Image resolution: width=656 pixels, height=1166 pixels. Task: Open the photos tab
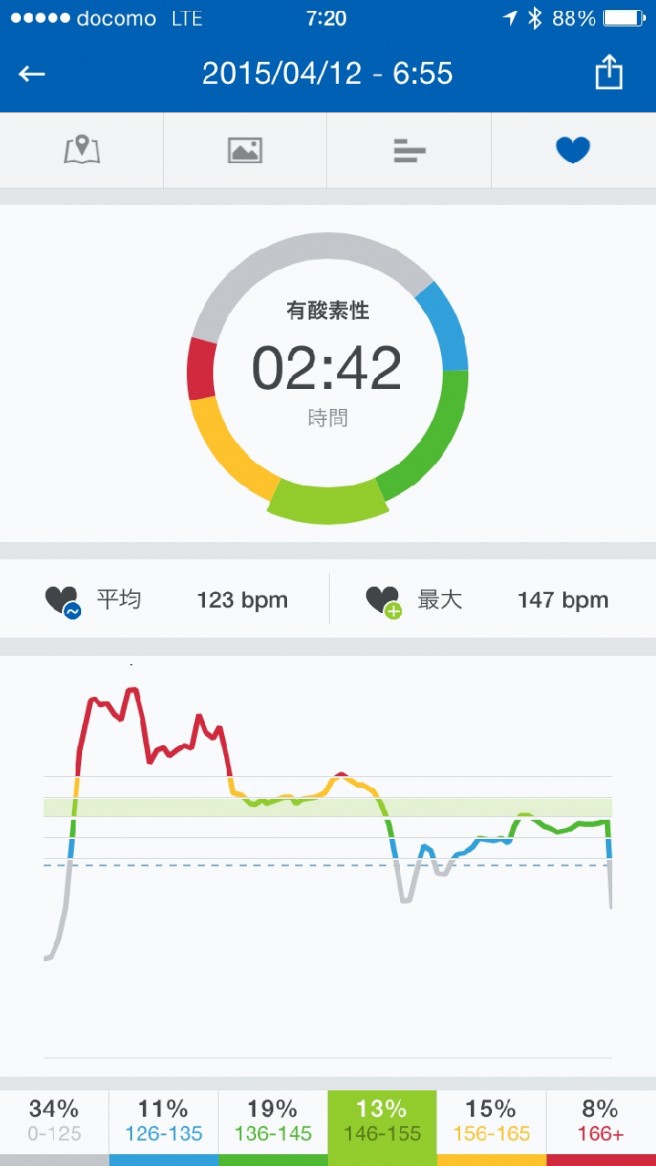[x=245, y=151]
